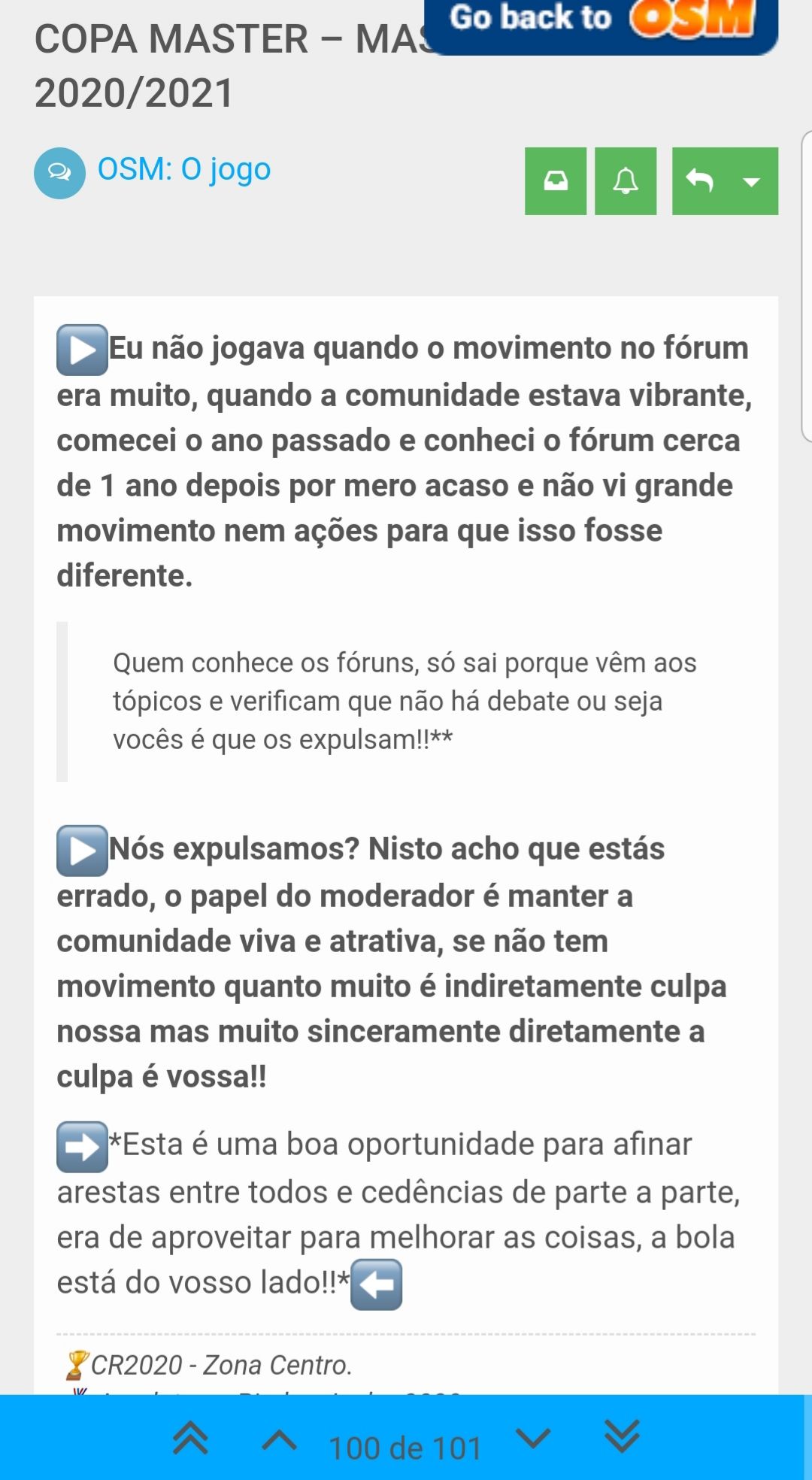Reply to the topic with the arrow button
This screenshot has height=1480, width=812.
(700, 181)
